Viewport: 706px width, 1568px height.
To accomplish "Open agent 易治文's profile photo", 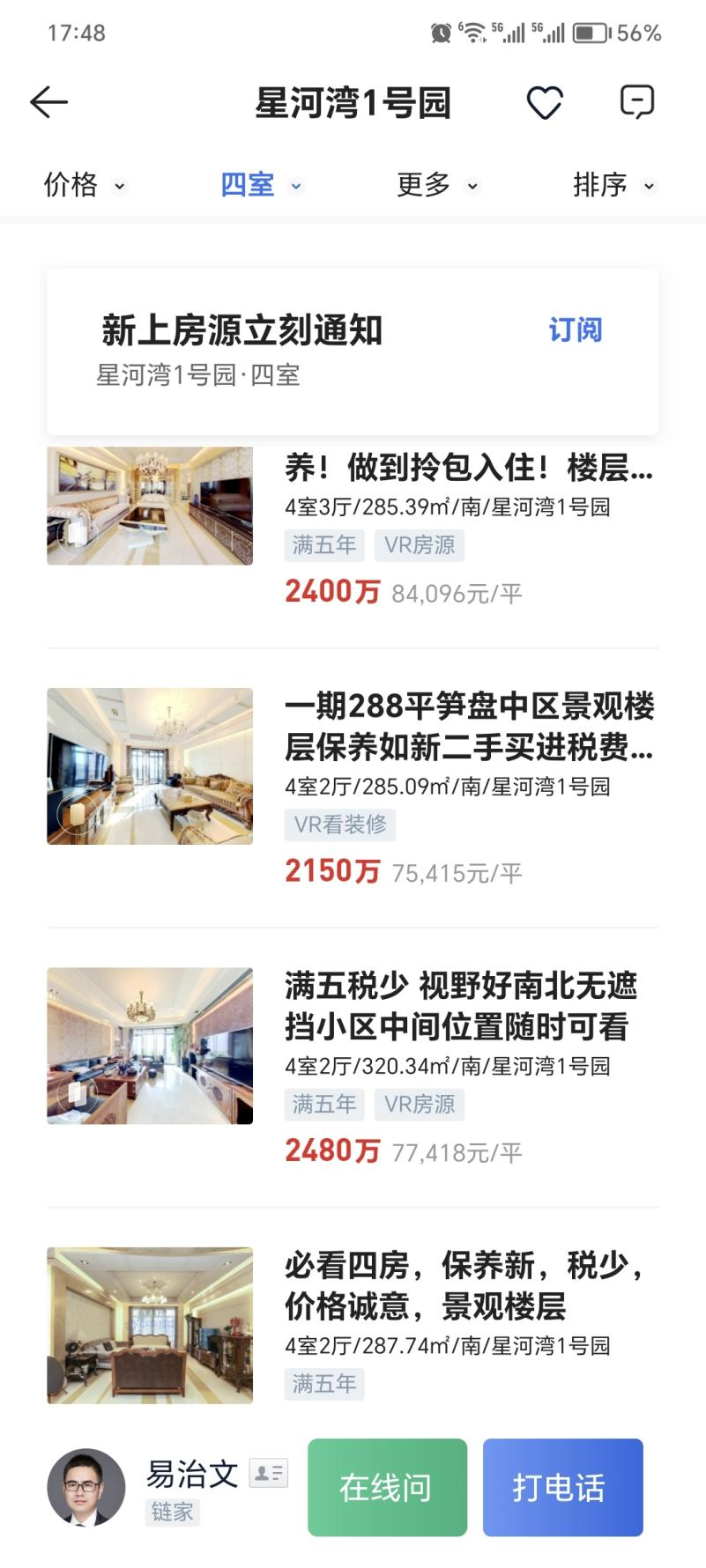I will click(x=85, y=1487).
